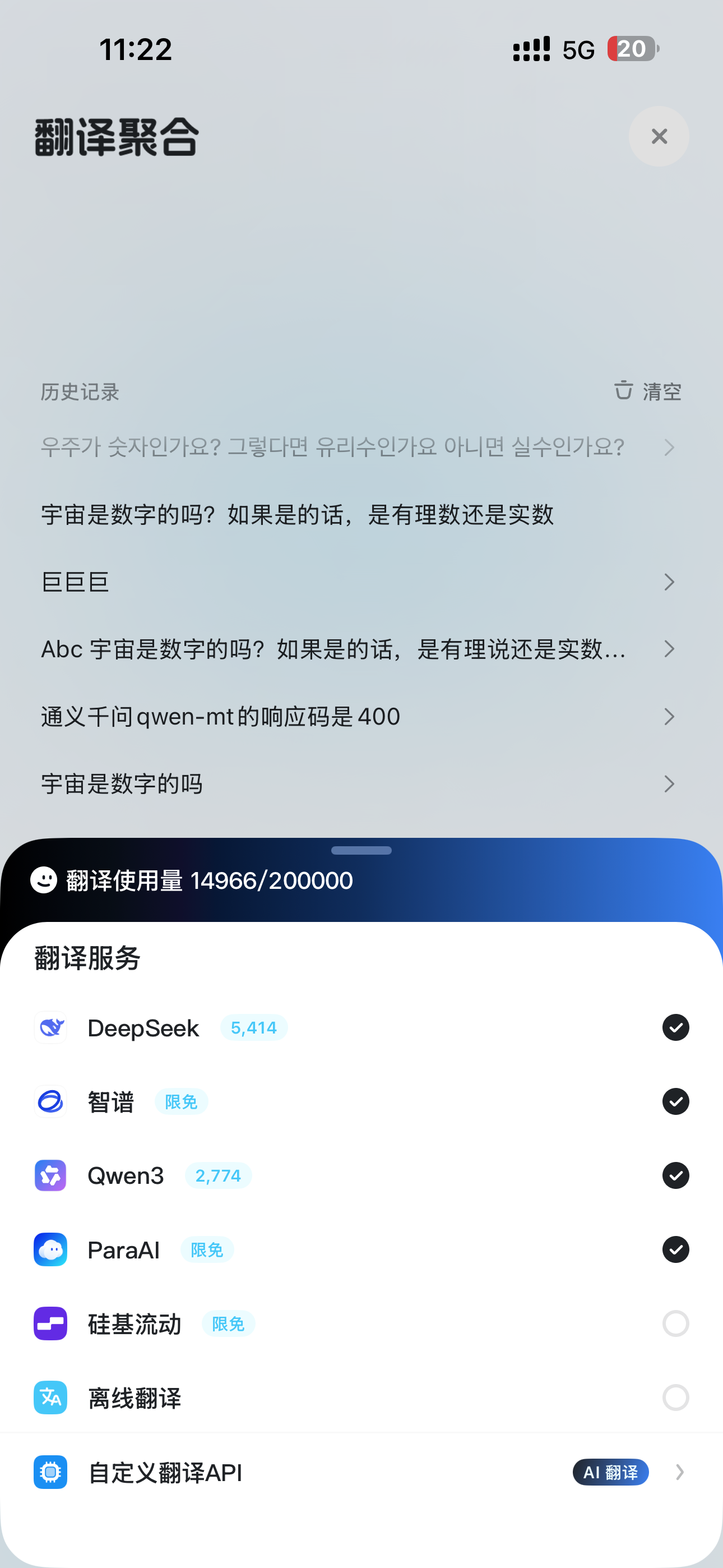The image size is (723, 1568).
Task: Close the 翻译聚合 screen
Action: [659, 136]
